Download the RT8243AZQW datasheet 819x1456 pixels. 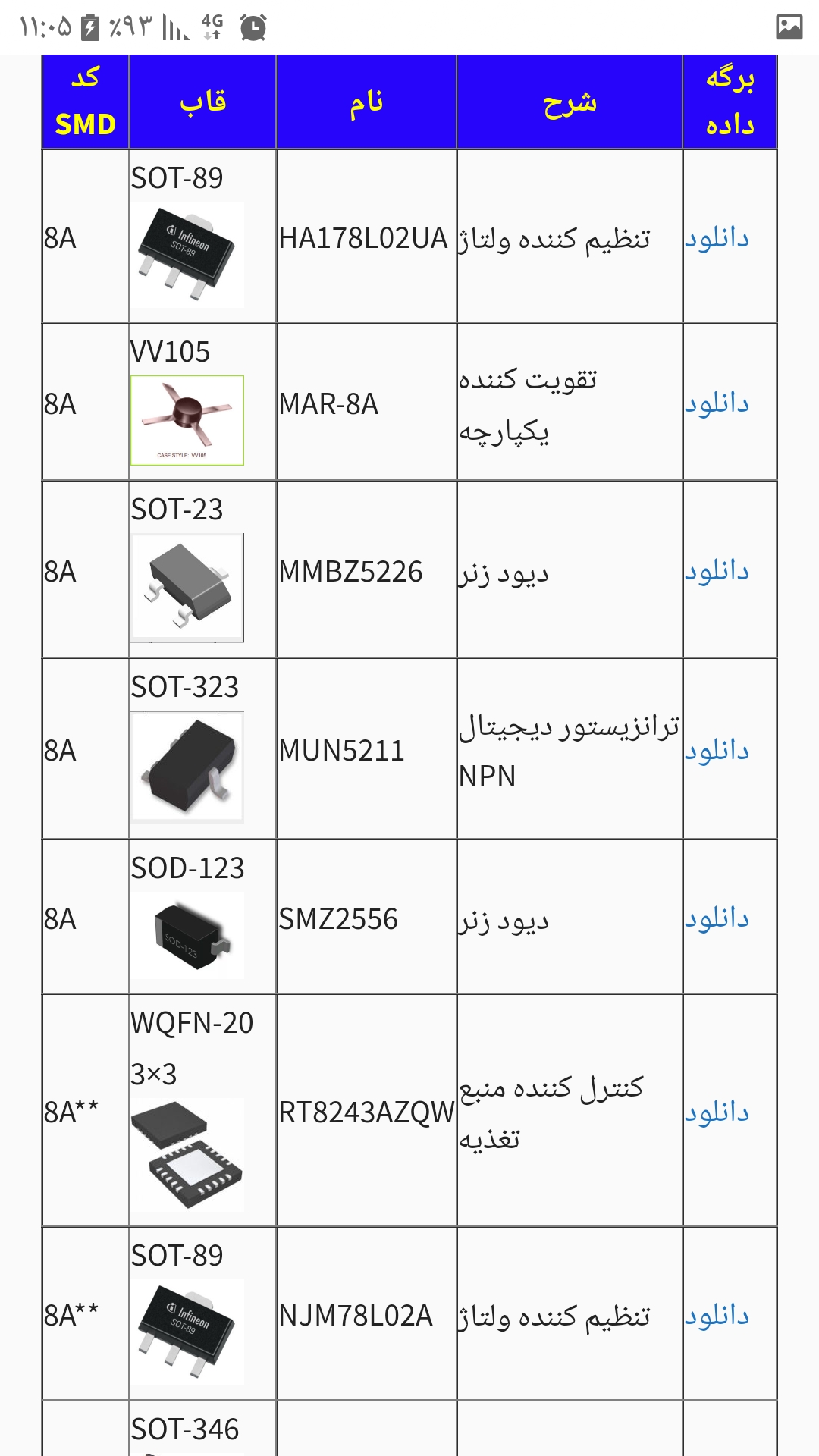717,1112
